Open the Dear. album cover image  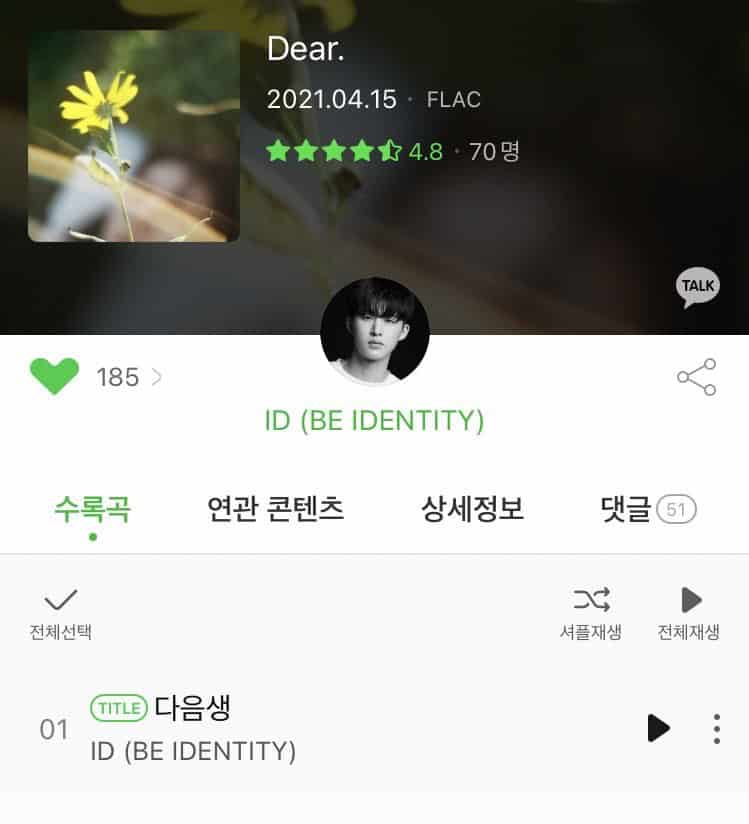point(133,136)
